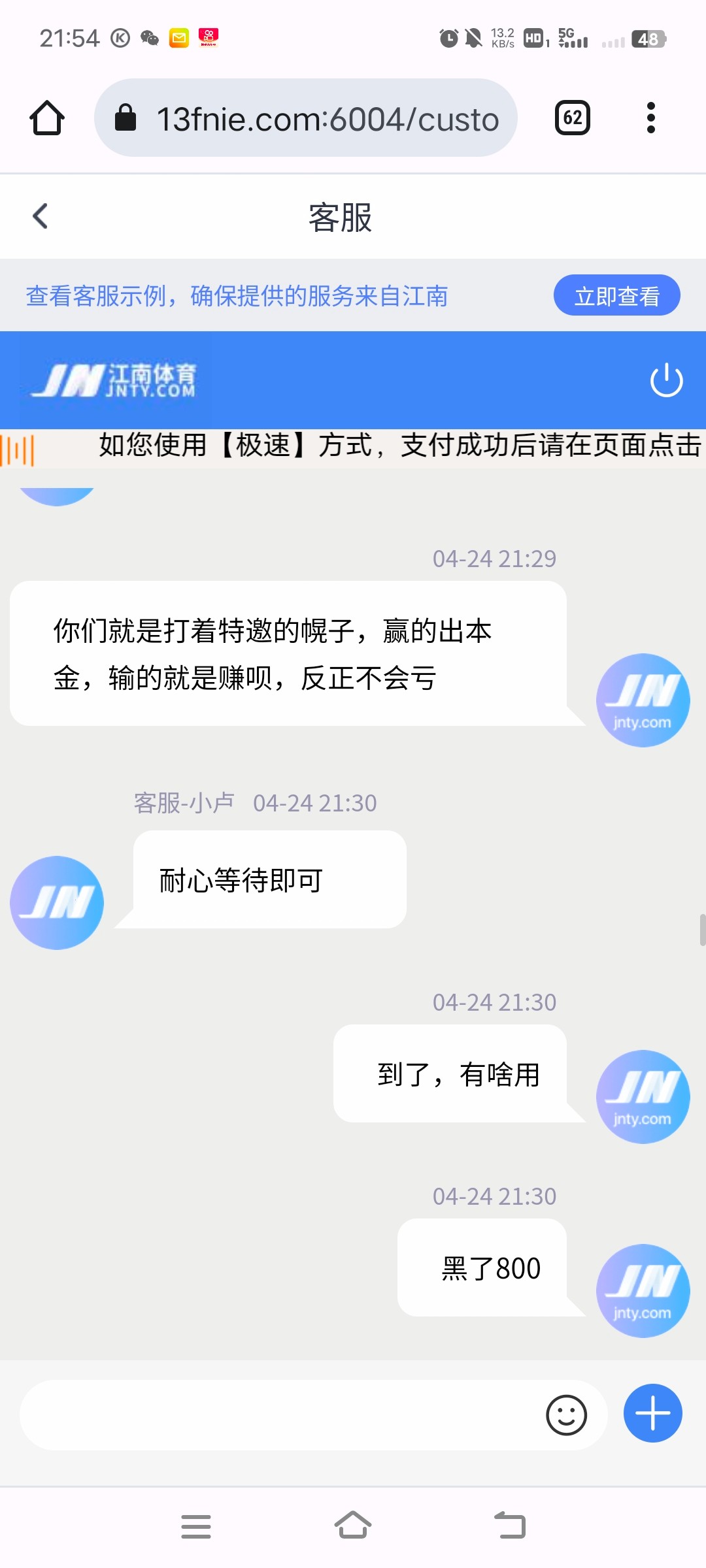Screen dimensions: 706x1568
Task: Open the system recent apps menu
Action: [196, 1526]
